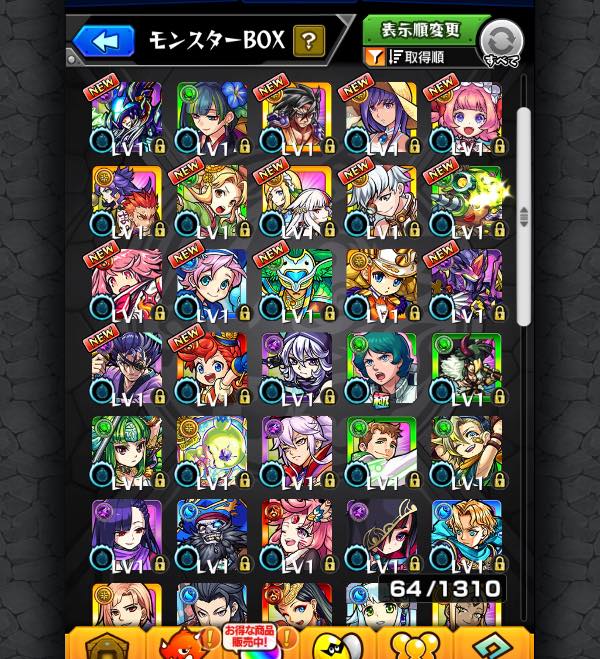Go back using the blue arrow
600x659 pixels.
tap(103, 41)
